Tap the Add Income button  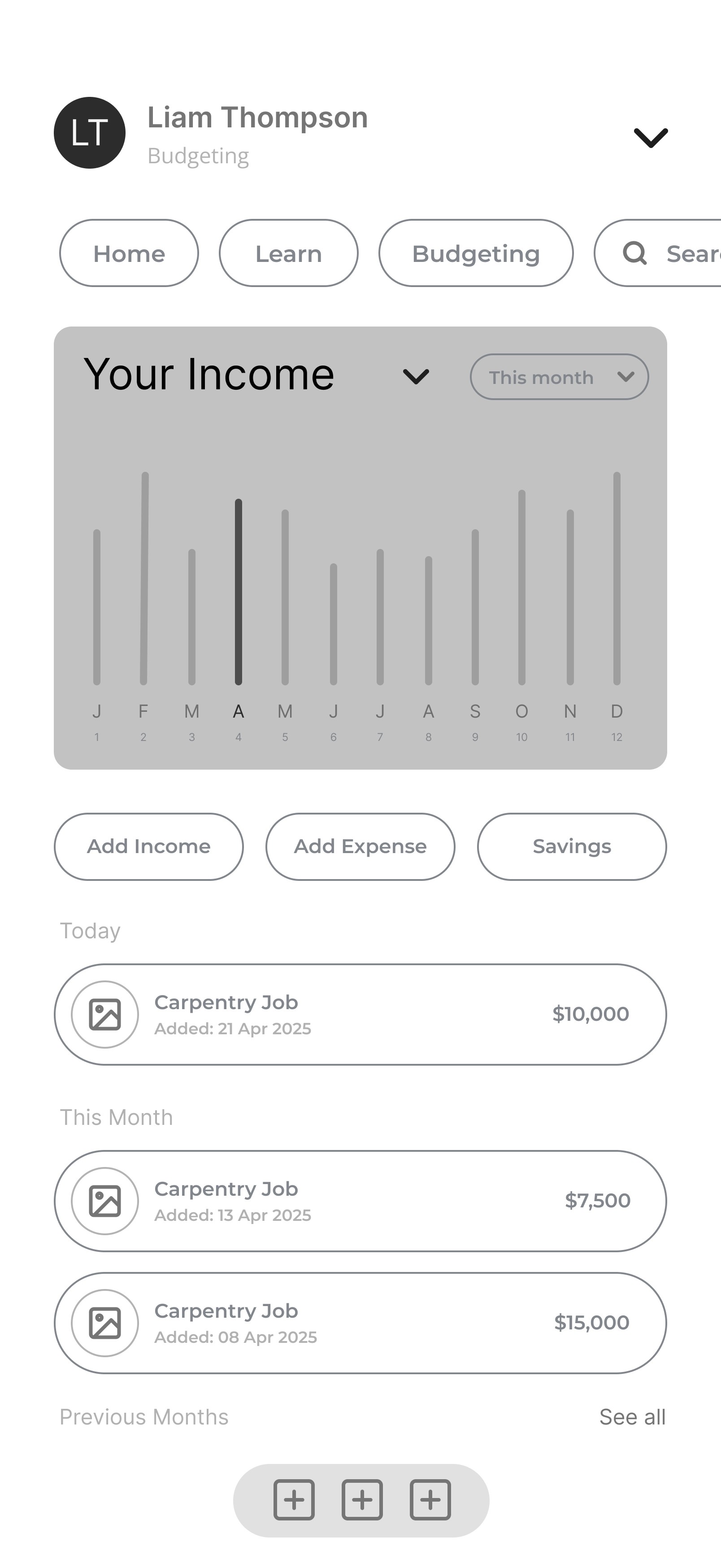[148, 847]
